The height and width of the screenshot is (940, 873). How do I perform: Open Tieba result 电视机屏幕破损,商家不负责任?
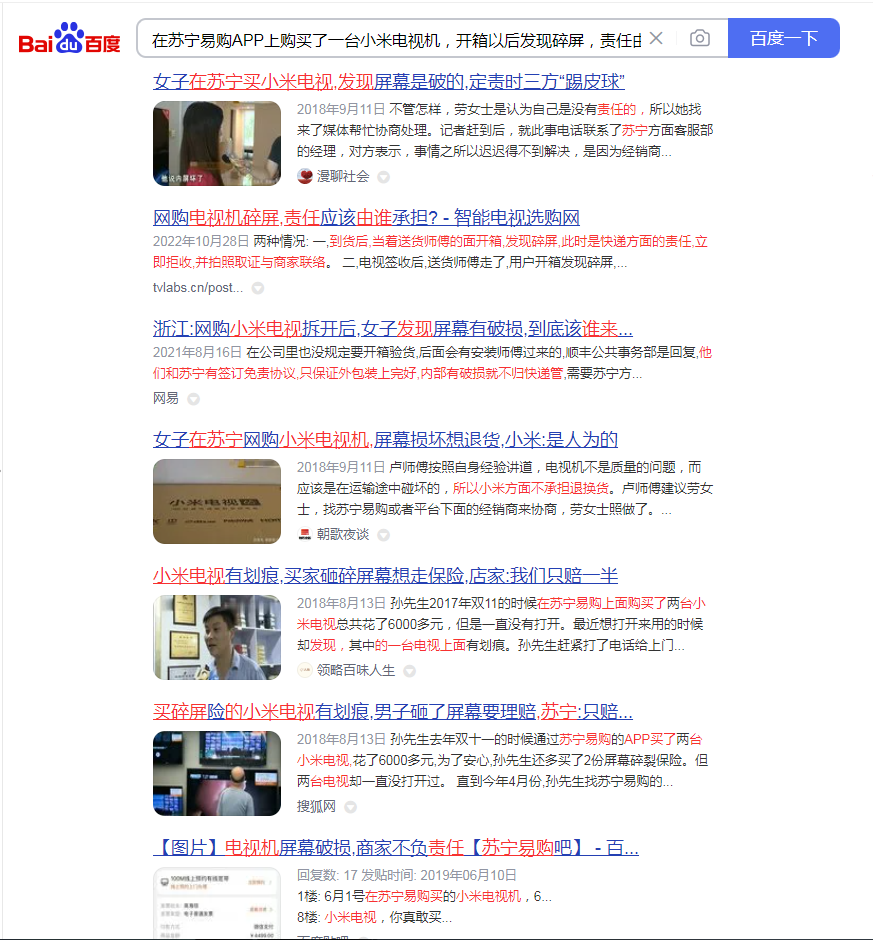click(395, 848)
